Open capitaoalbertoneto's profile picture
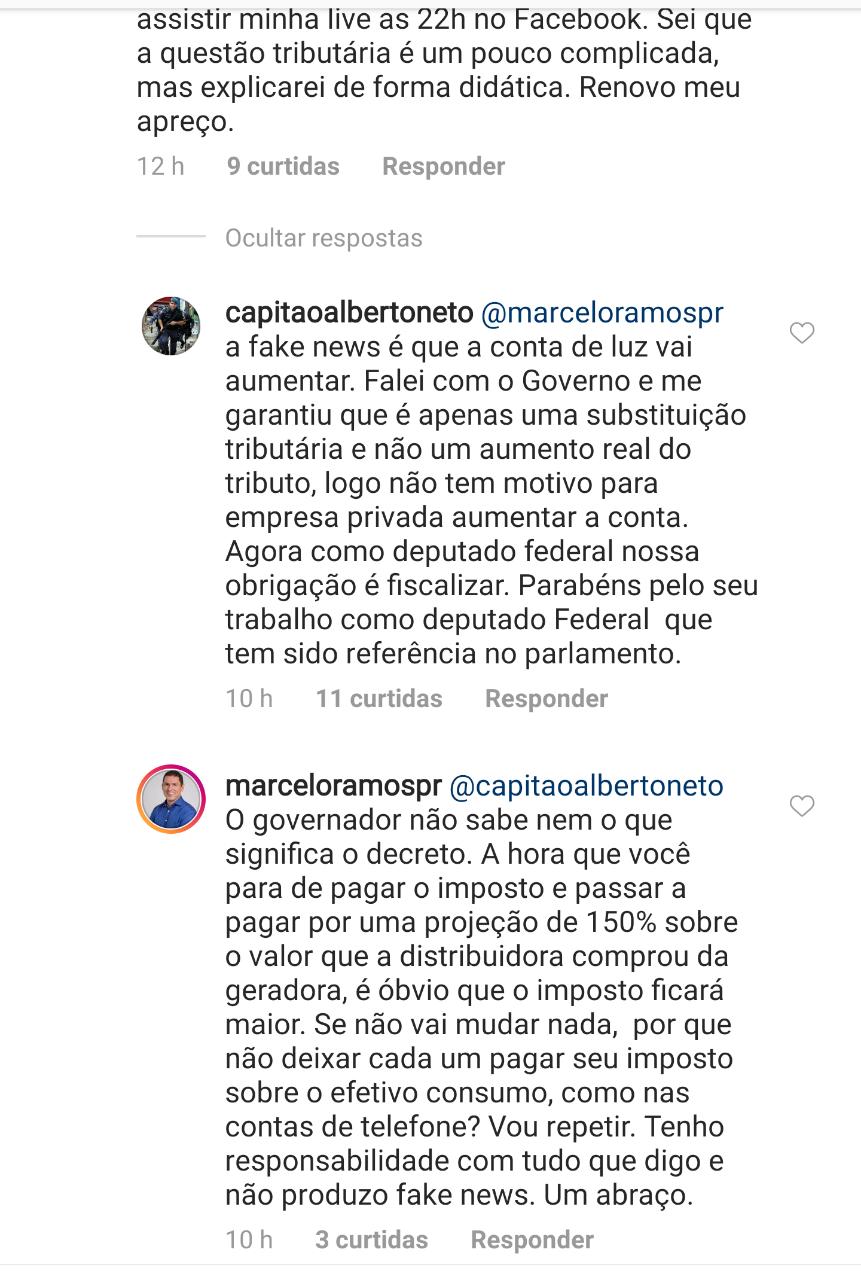Screen dimensions: 861x1280 (171, 326)
